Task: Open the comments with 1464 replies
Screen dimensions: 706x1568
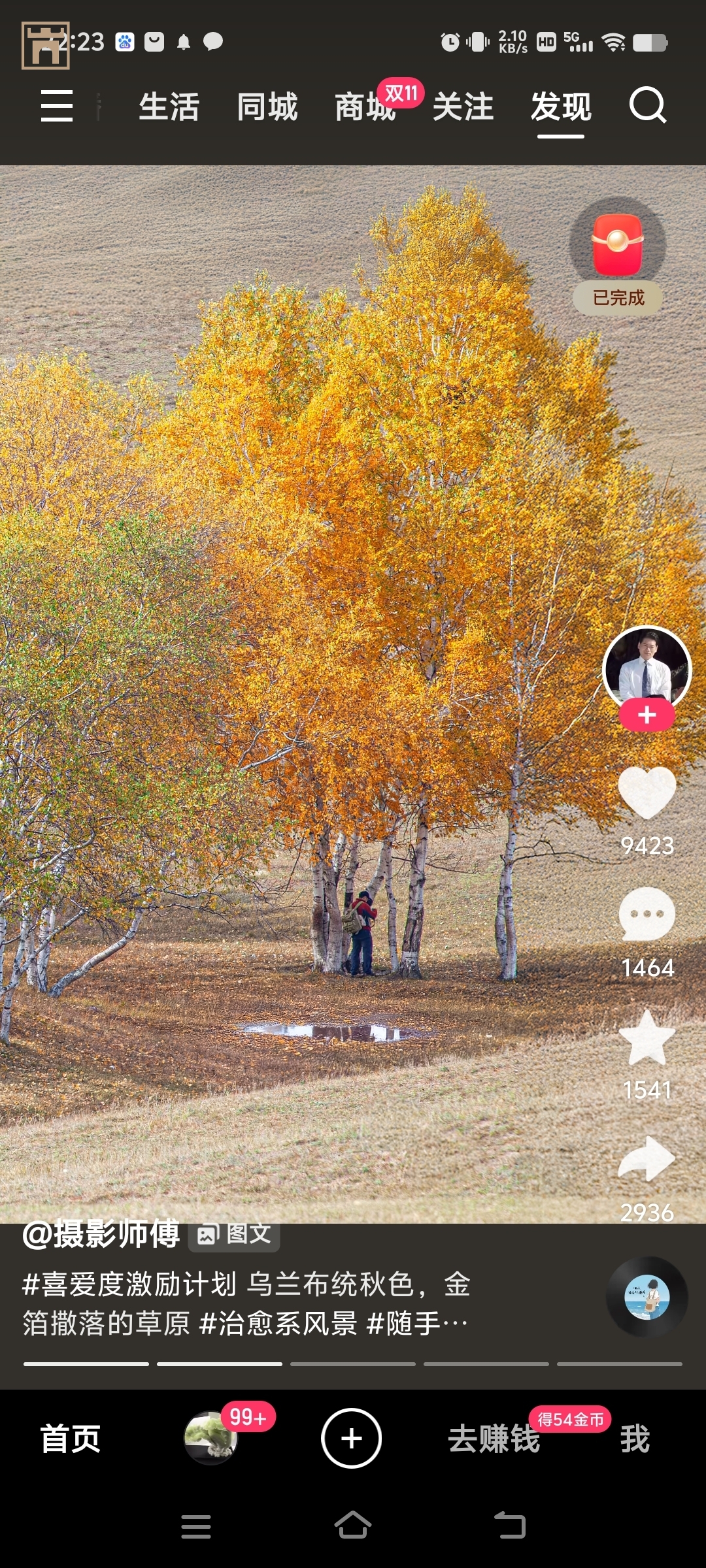Action: (647, 915)
